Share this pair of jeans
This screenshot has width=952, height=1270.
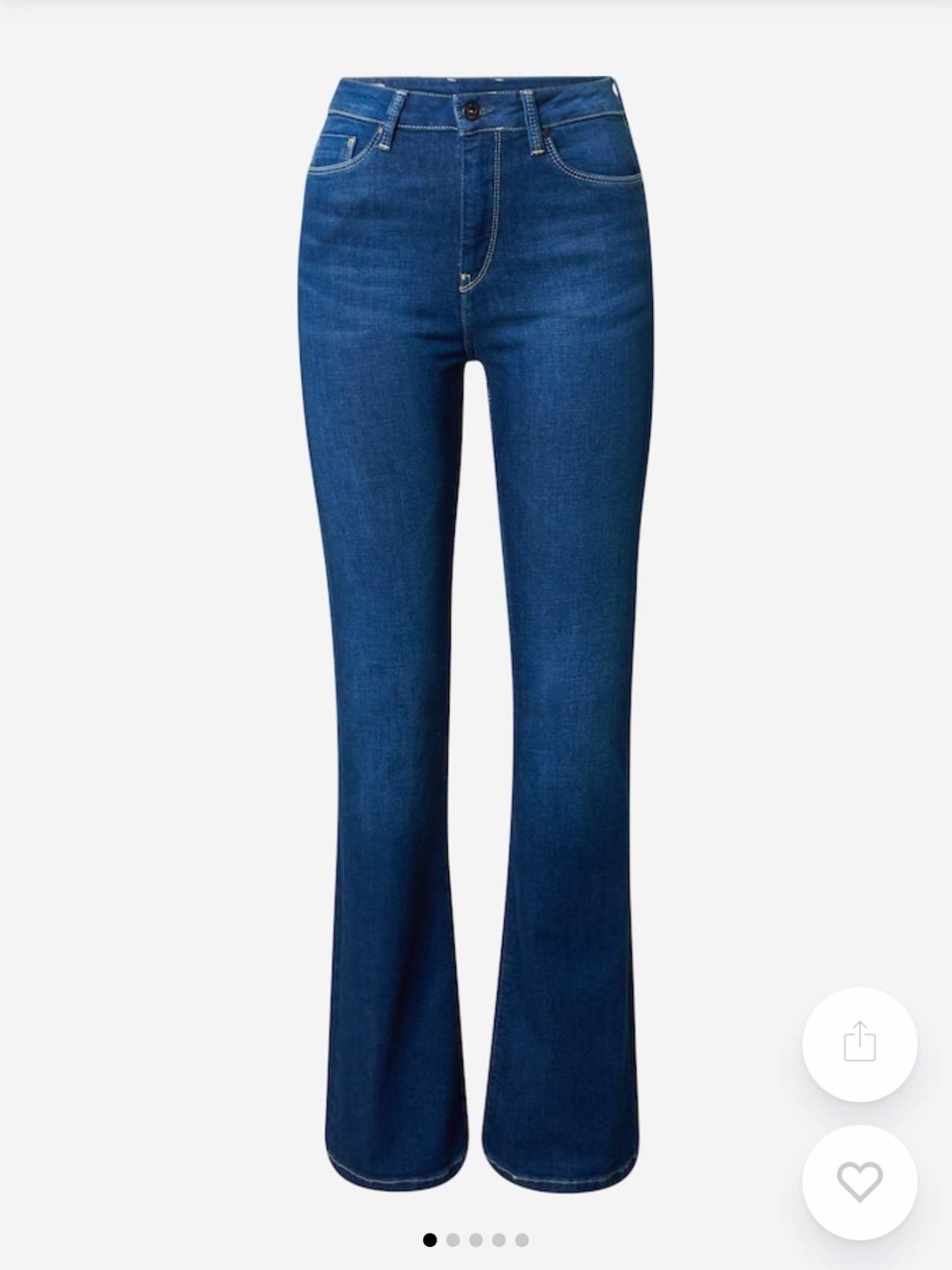[859, 1043]
